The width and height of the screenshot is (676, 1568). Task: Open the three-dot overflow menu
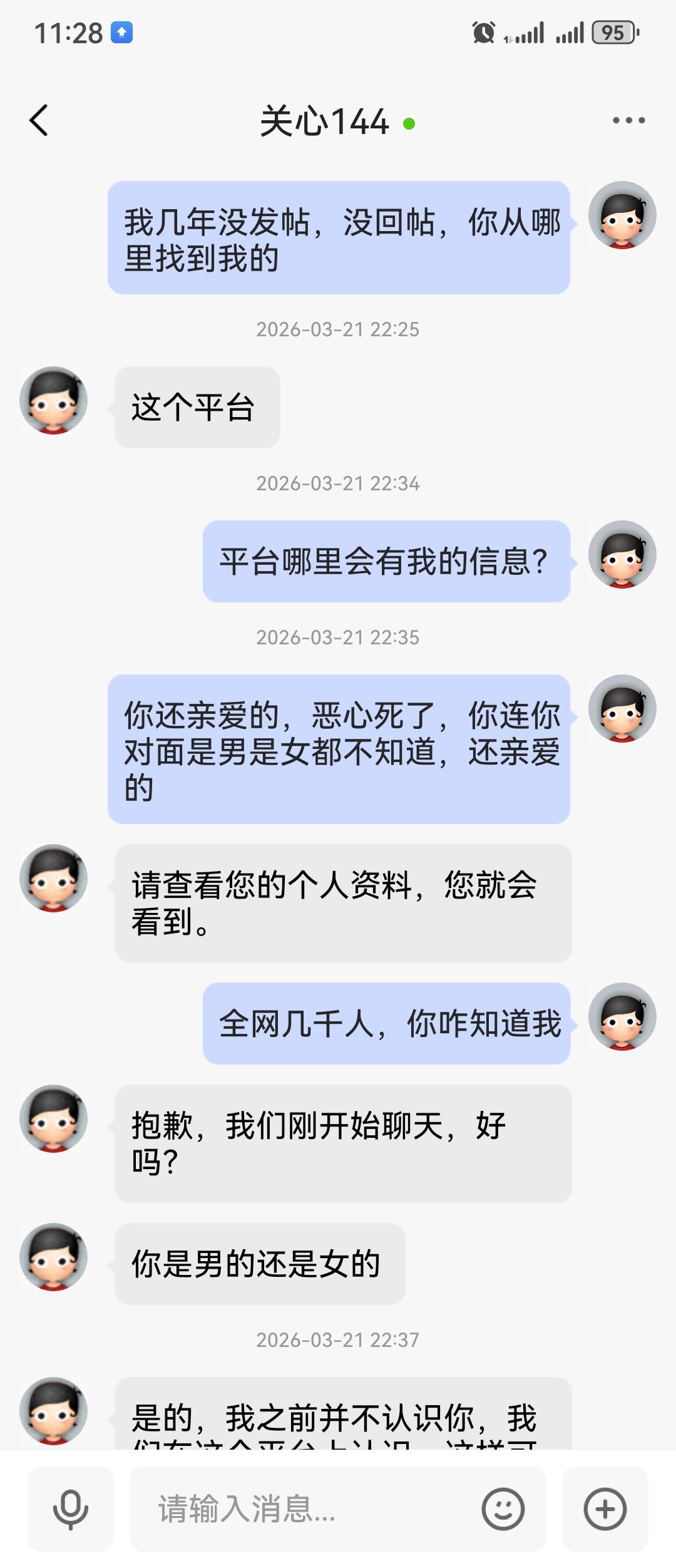(628, 120)
